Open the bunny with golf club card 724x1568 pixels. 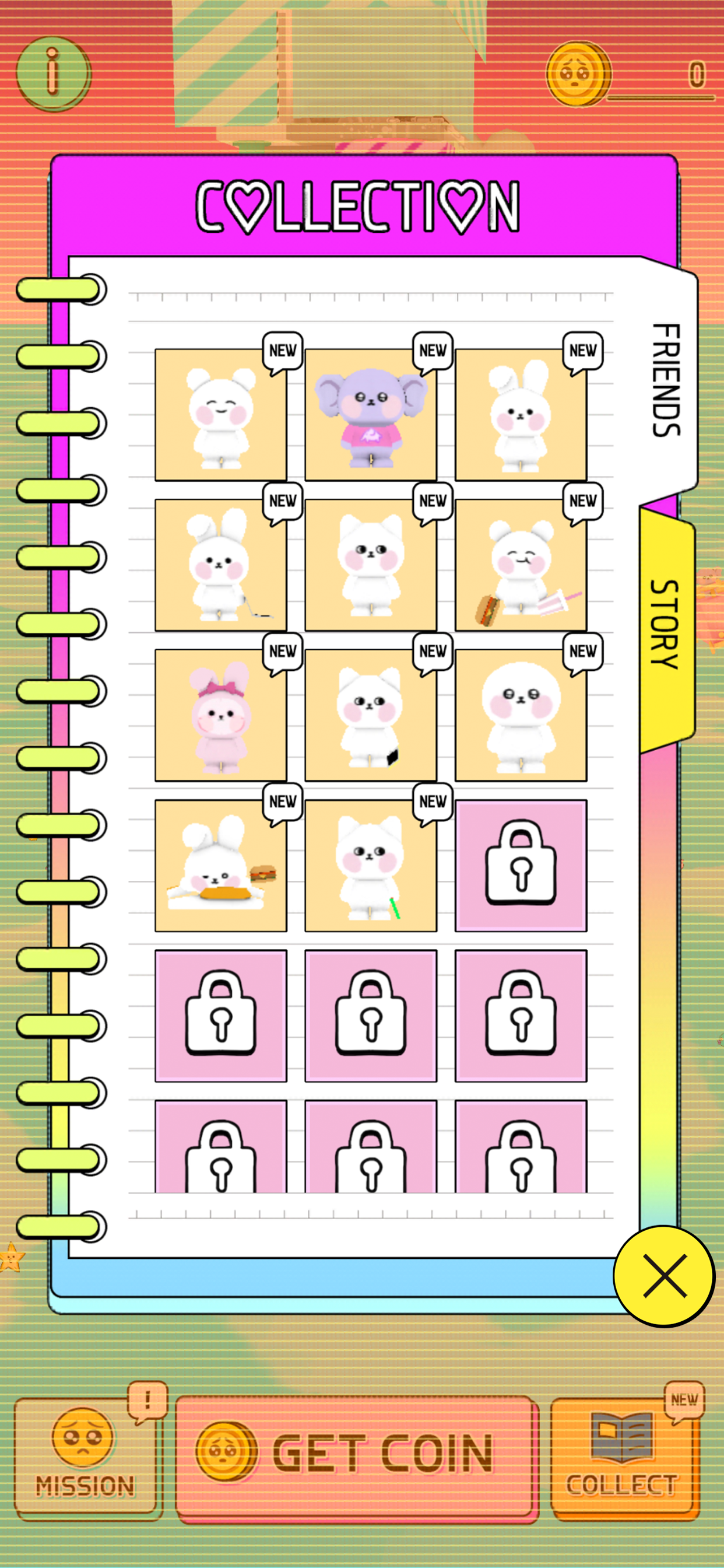[221, 565]
